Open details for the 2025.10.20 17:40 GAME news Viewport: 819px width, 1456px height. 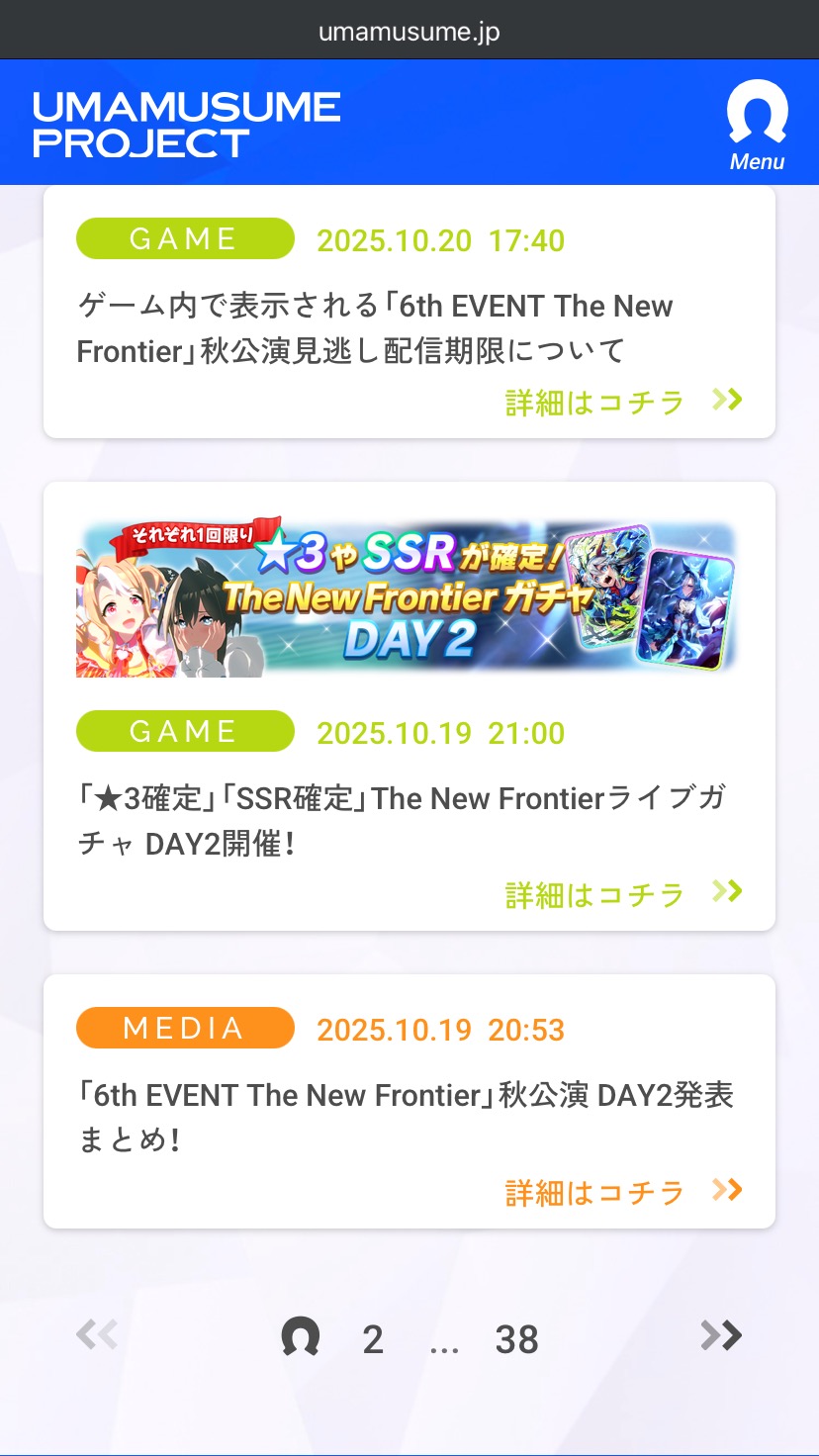(x=623, y=402)
